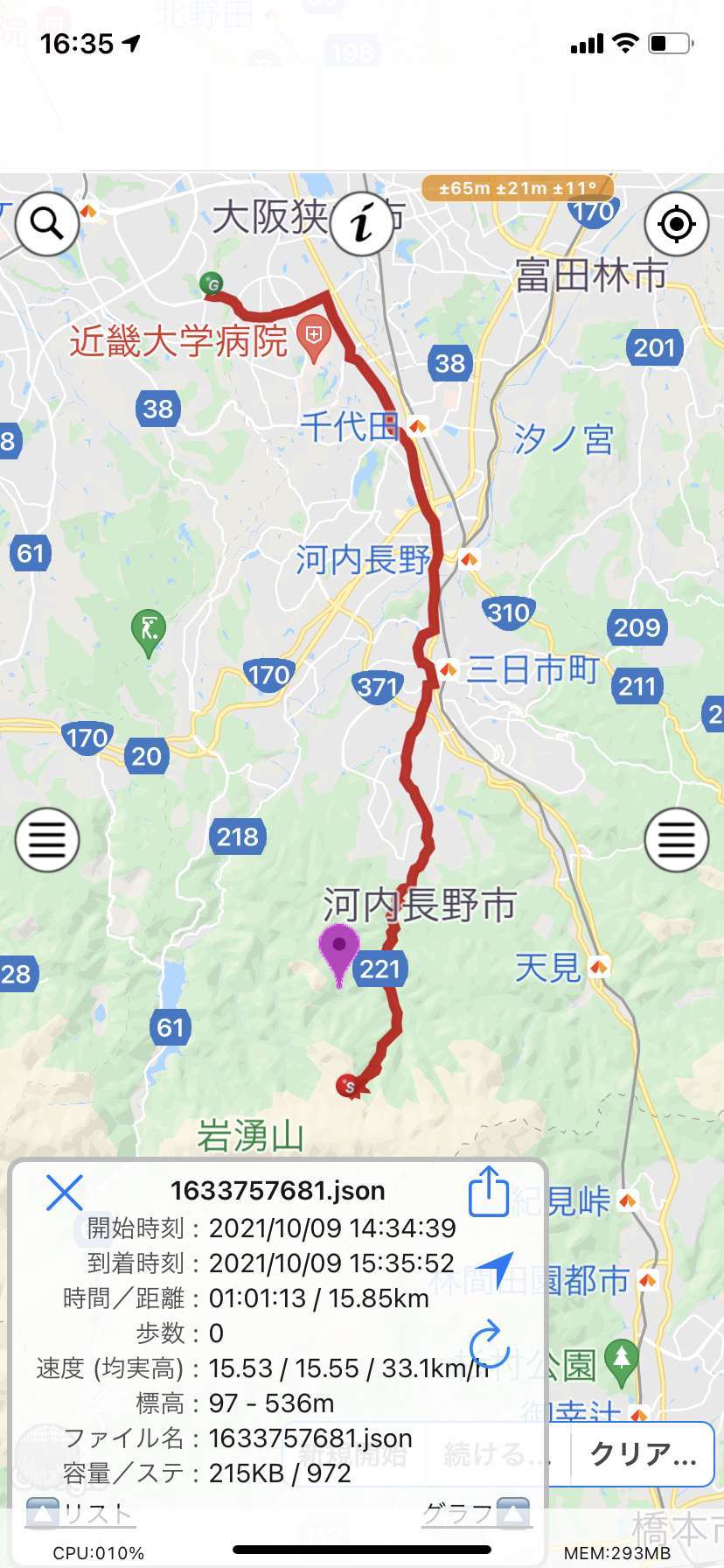Image resolution: width=724 pixels, height=1568 pixels.
Task: Open the リスト list tab
Action: pyautogui.click(x=80, y=1513)
